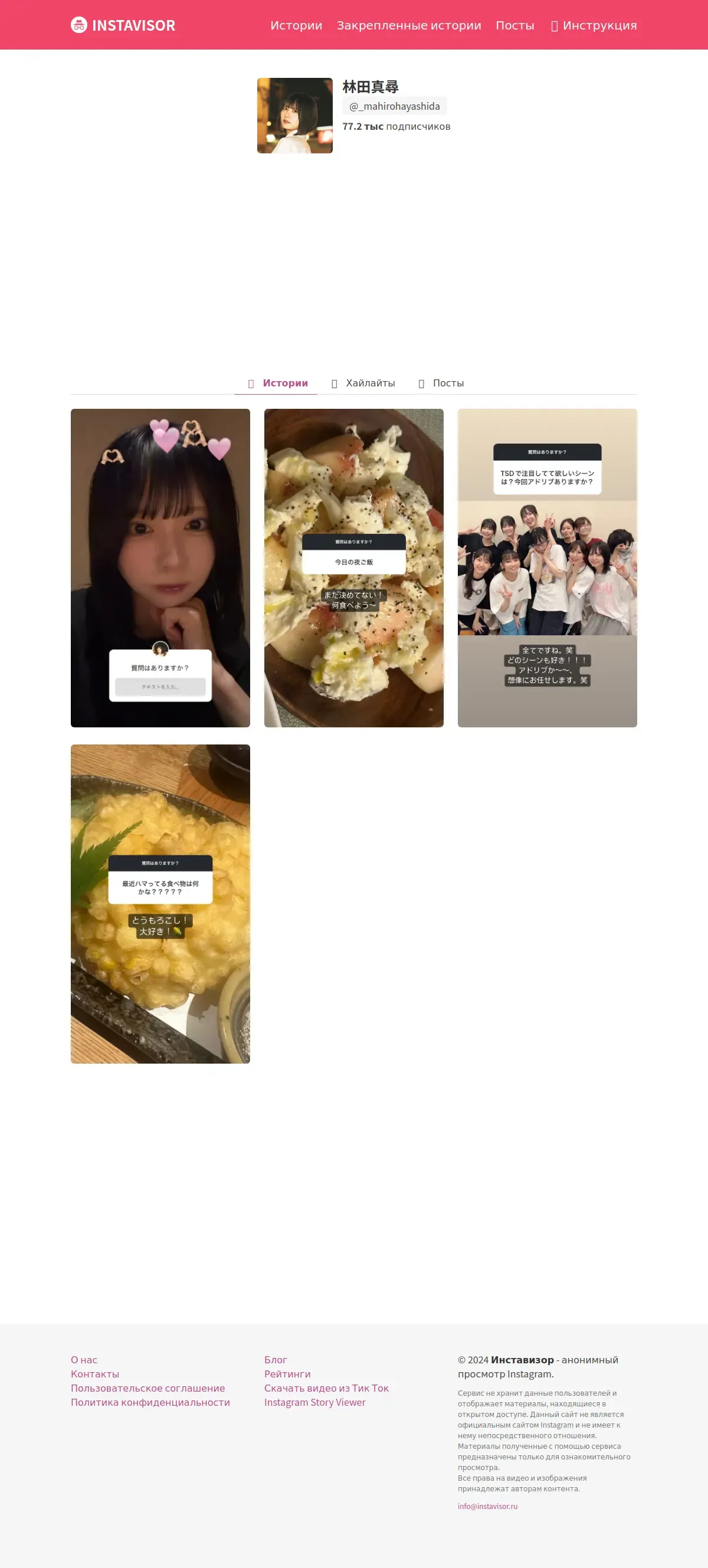
Task: Switch to the Хайлайты tab
Action: [x=363, y=383]
